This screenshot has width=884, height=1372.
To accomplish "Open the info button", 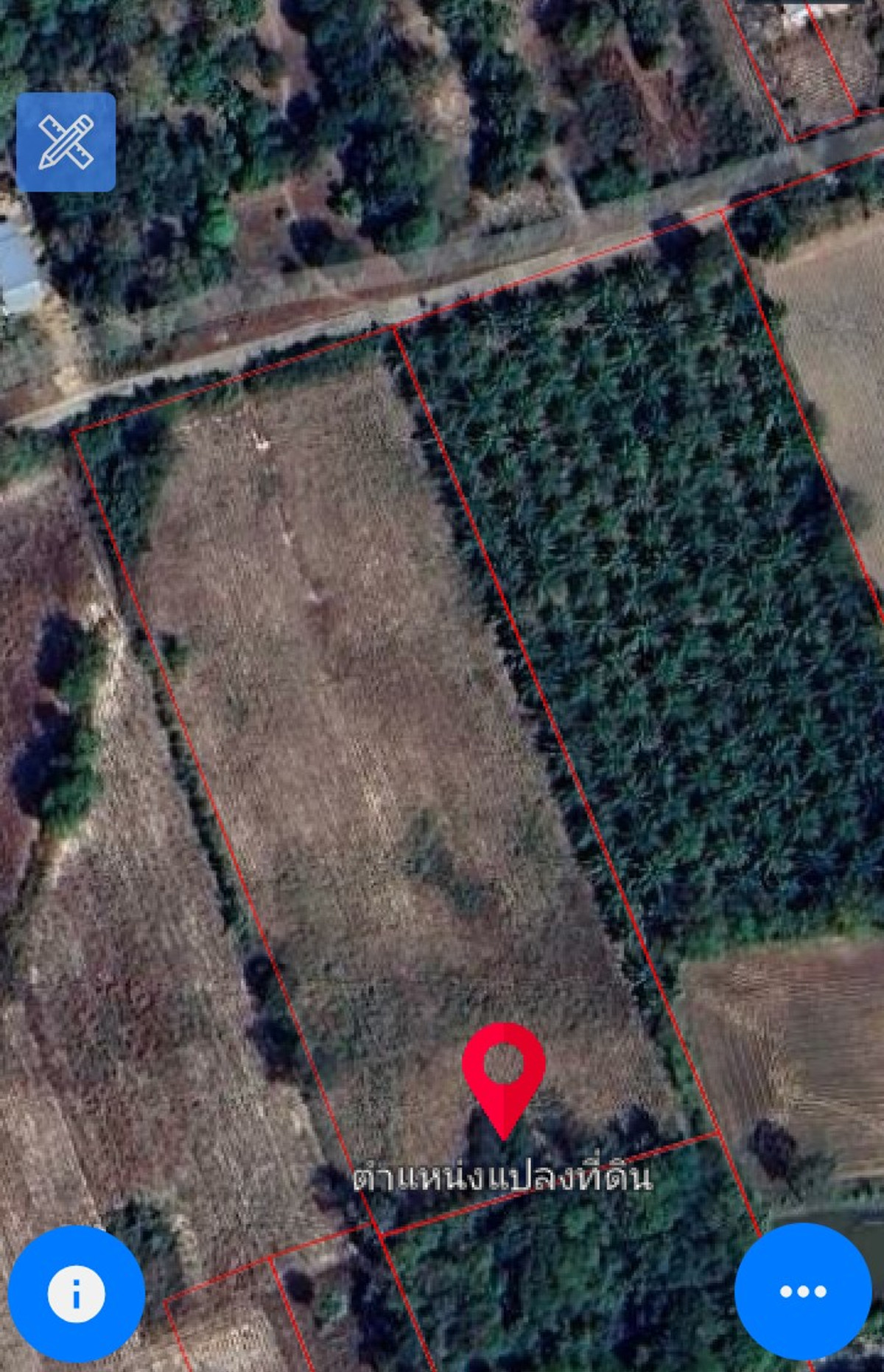I will (x=76, y=1293).
